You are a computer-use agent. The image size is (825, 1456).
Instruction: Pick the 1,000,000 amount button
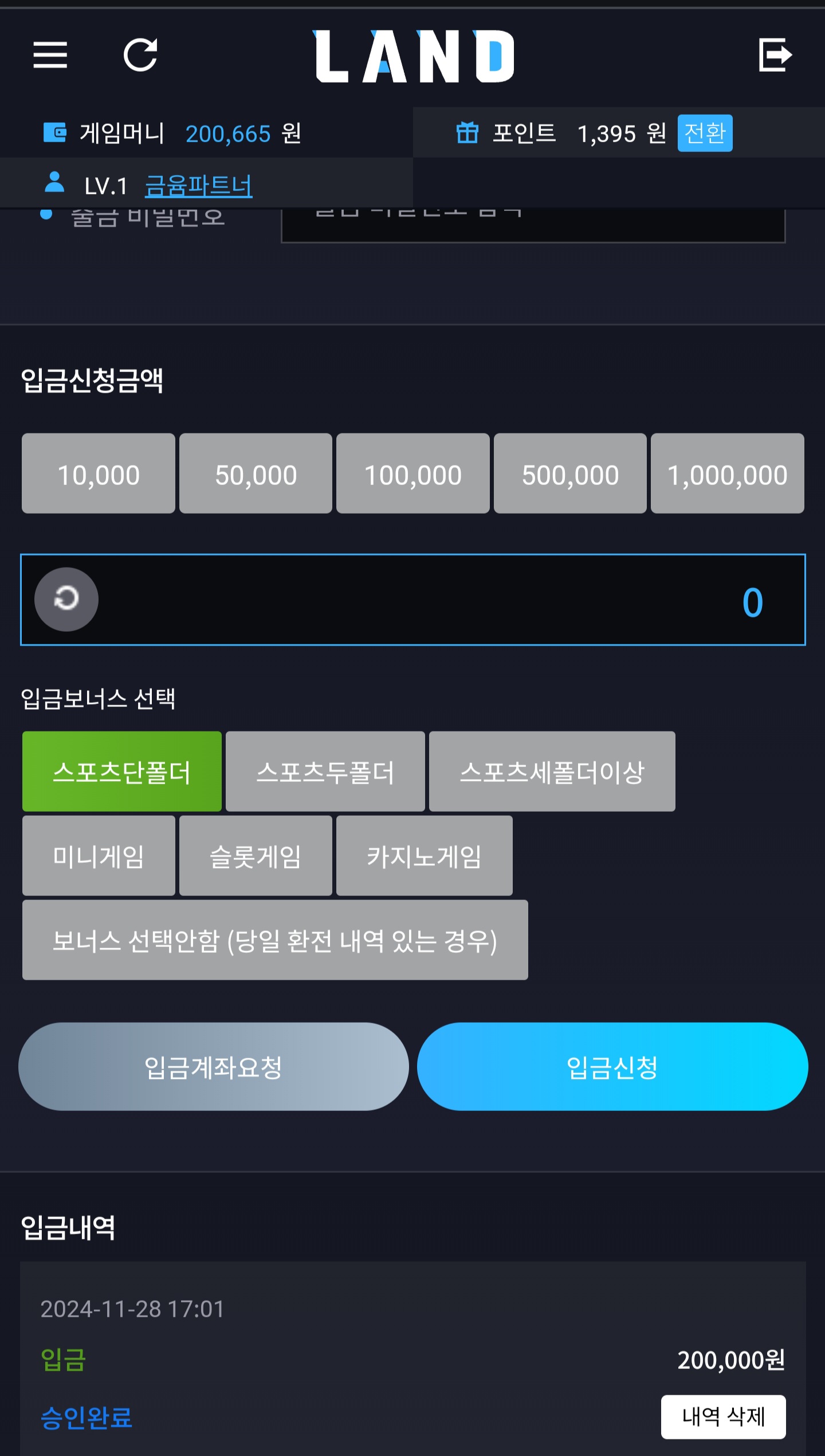(x=728, y=473)
